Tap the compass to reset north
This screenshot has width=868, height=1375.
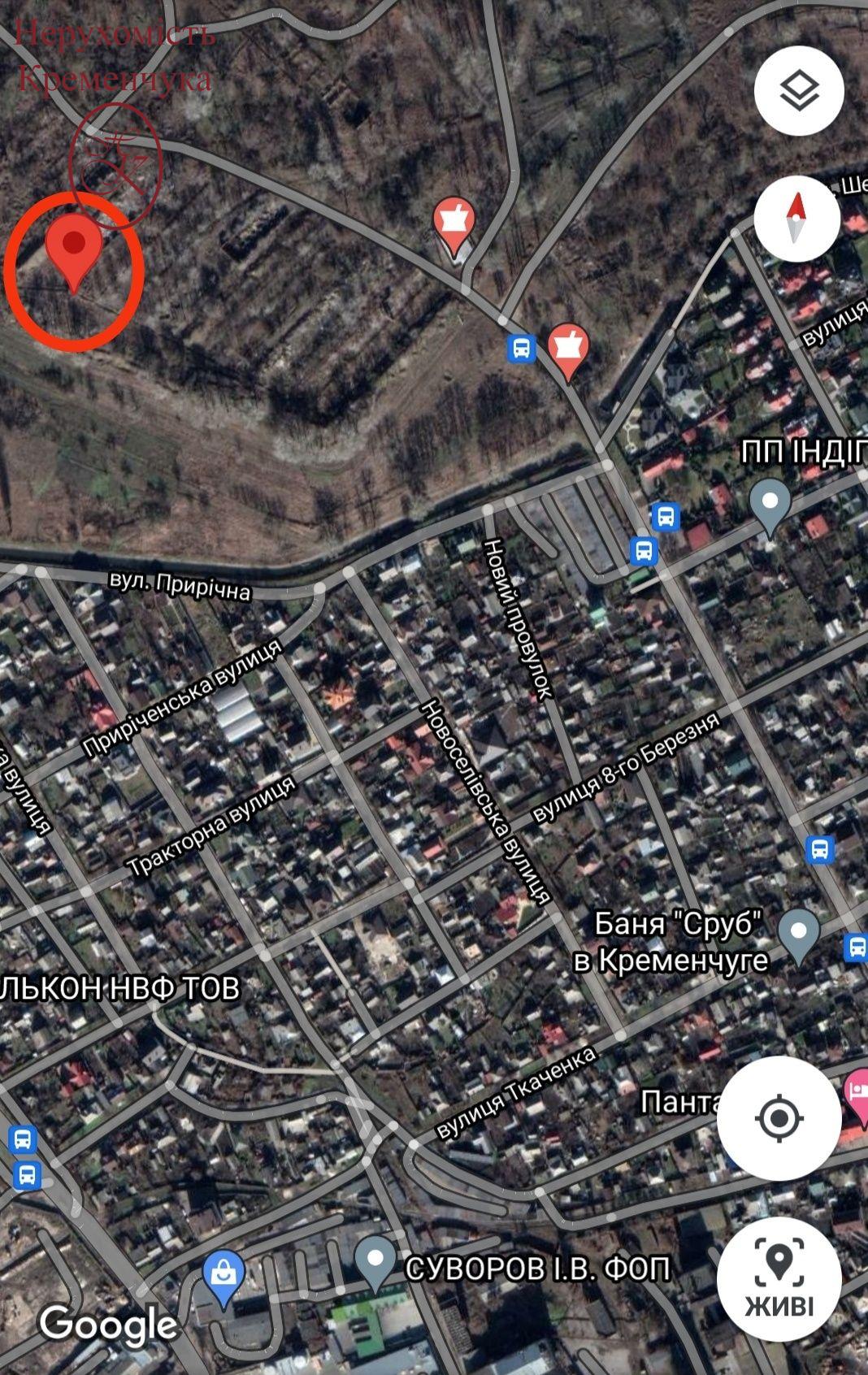[796, 218]
